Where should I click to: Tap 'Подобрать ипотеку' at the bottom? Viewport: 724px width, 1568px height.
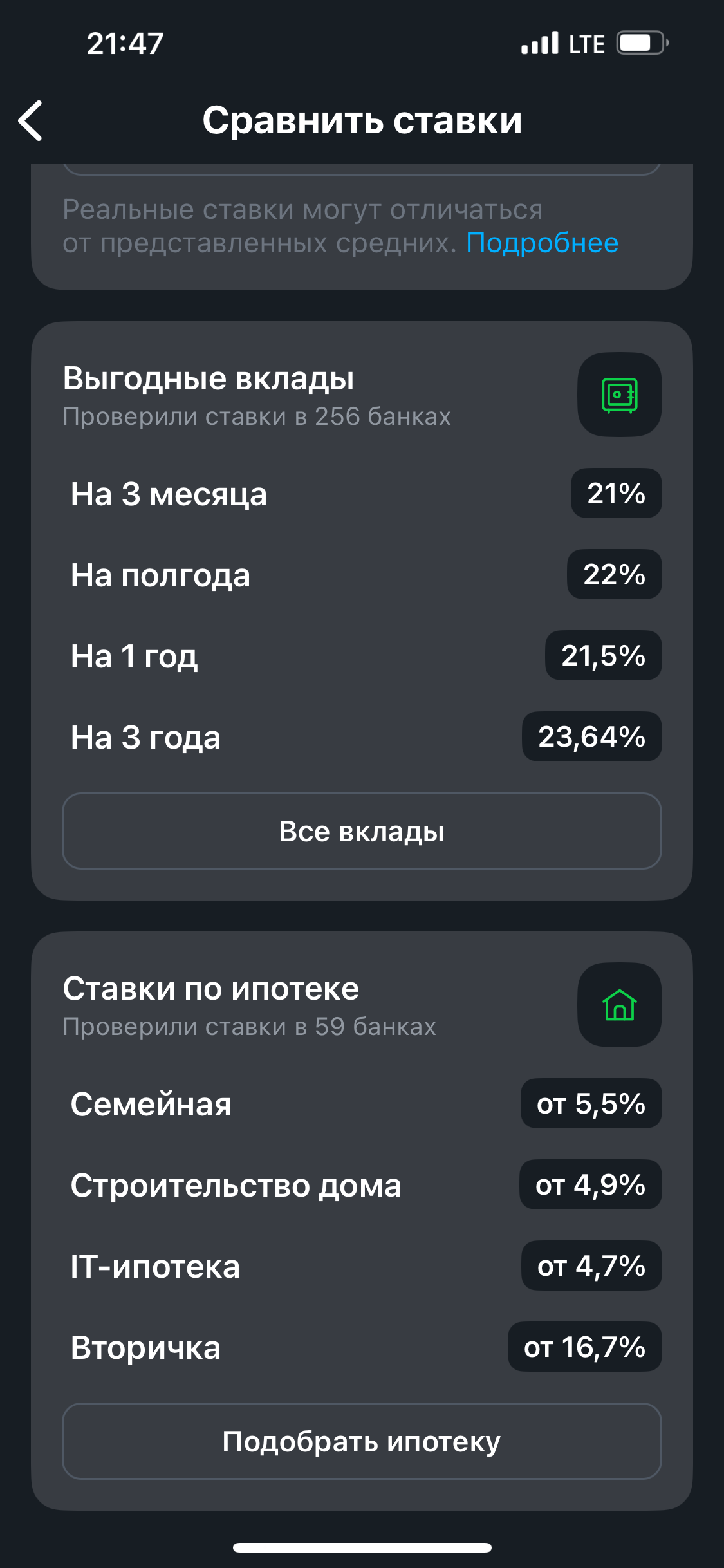click(x=362, y=1442)
